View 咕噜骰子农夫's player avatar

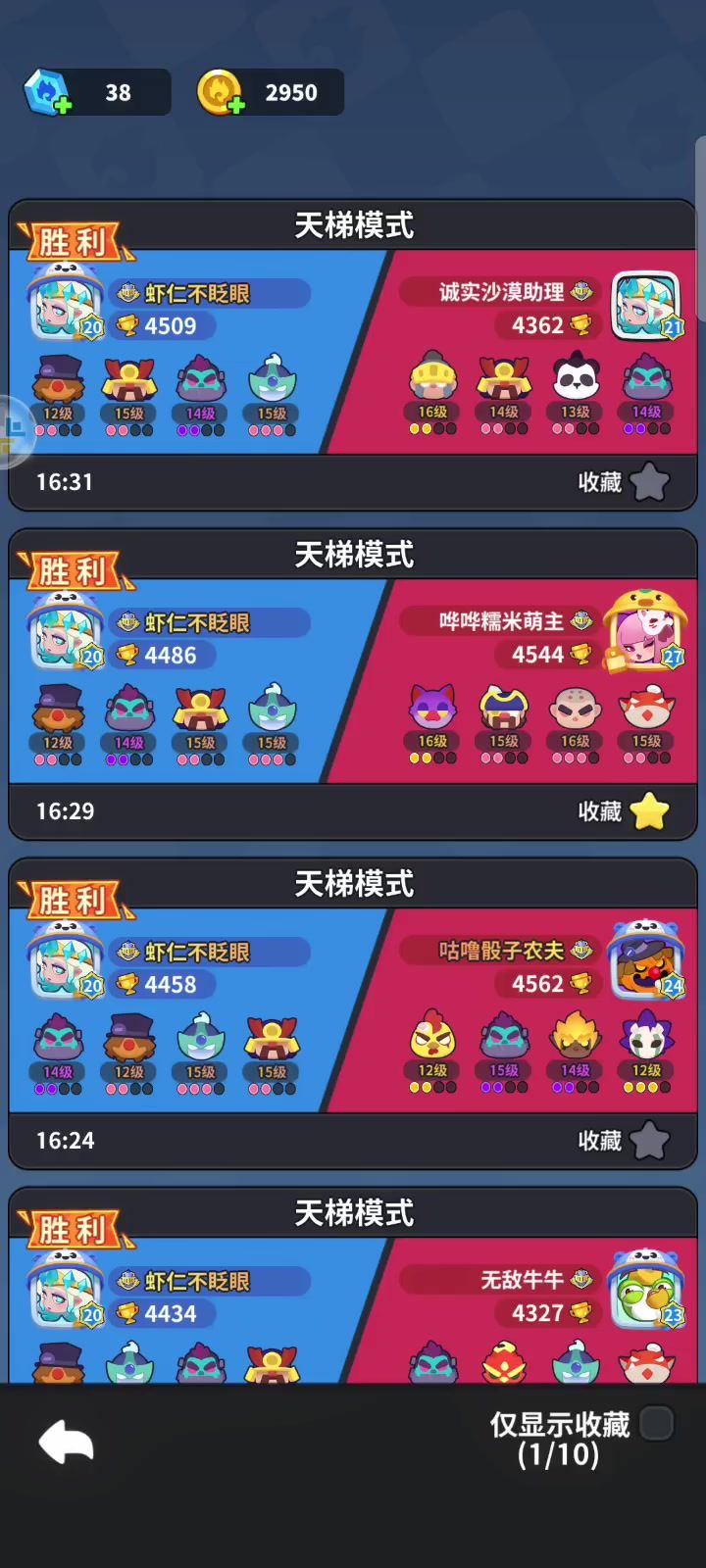click(x=644, y=962)
